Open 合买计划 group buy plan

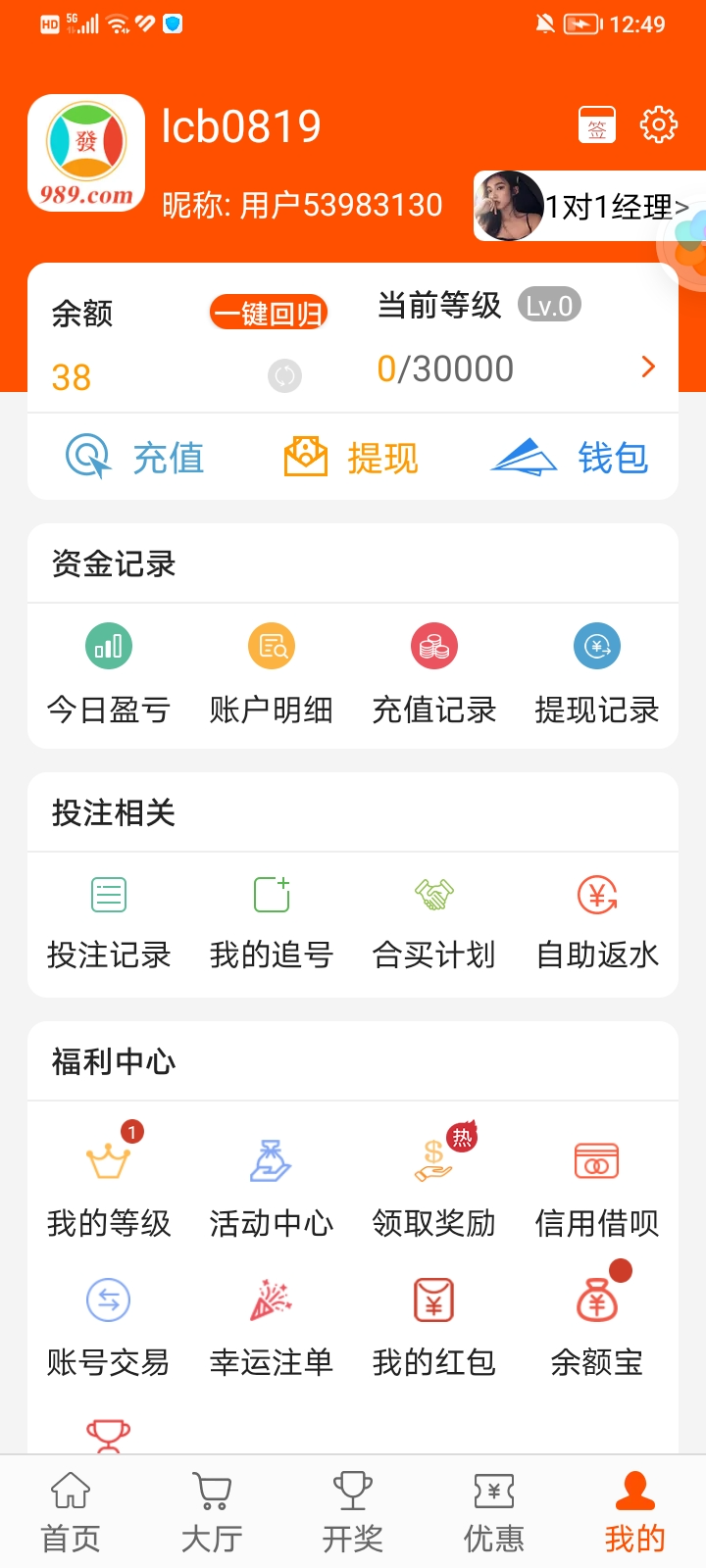pyautogui.click(x=433, y=921)
